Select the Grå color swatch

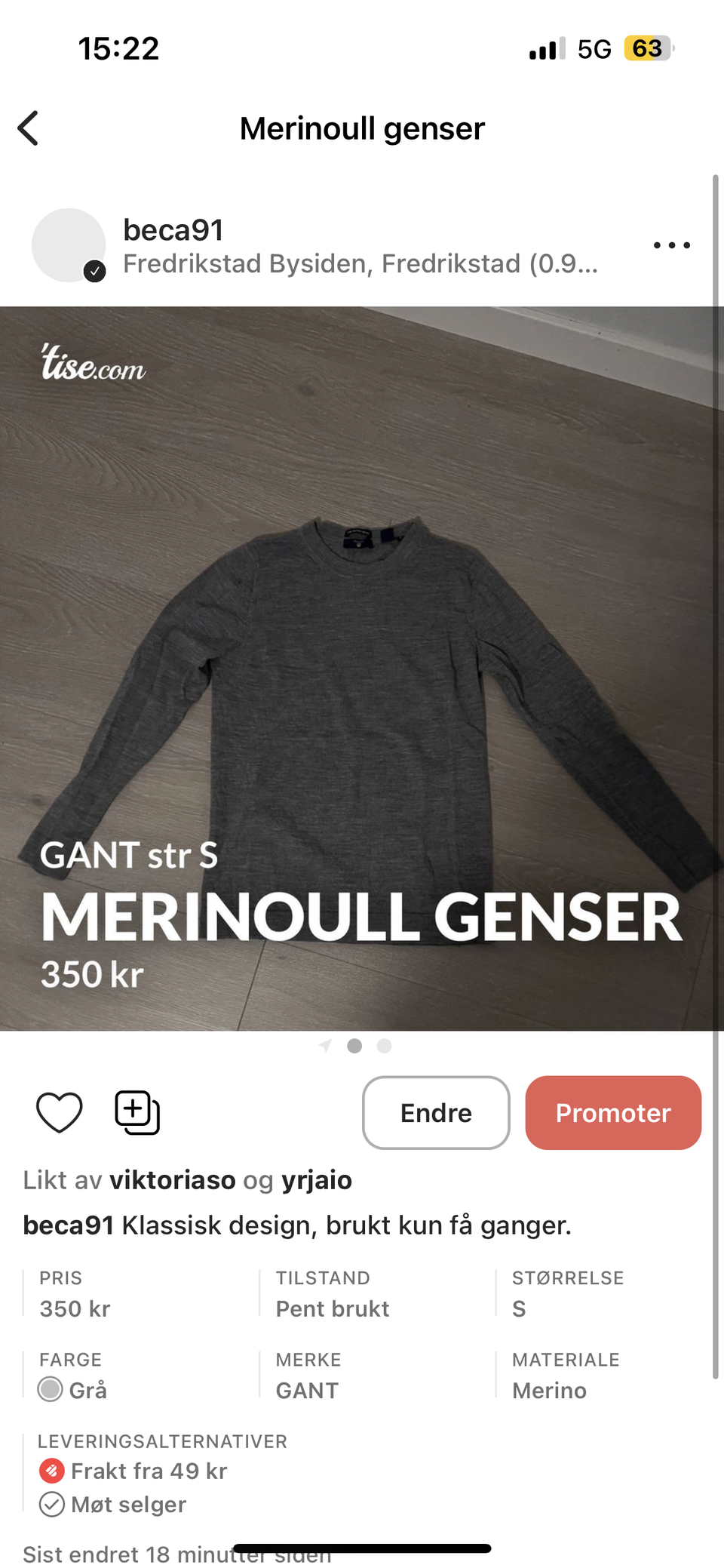click(51, 1389)
